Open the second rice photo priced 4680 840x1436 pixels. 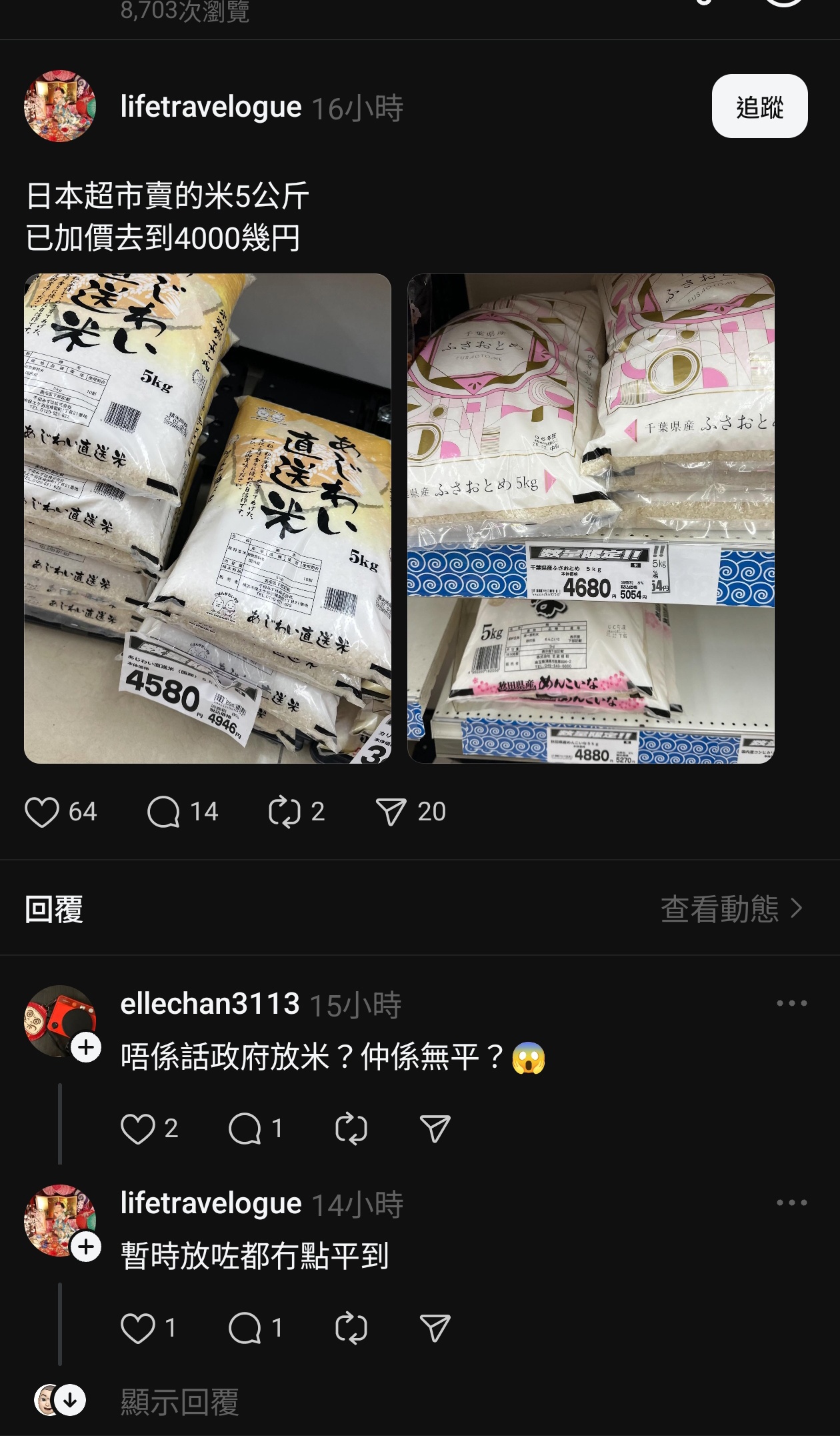click(x=591, y=518)
